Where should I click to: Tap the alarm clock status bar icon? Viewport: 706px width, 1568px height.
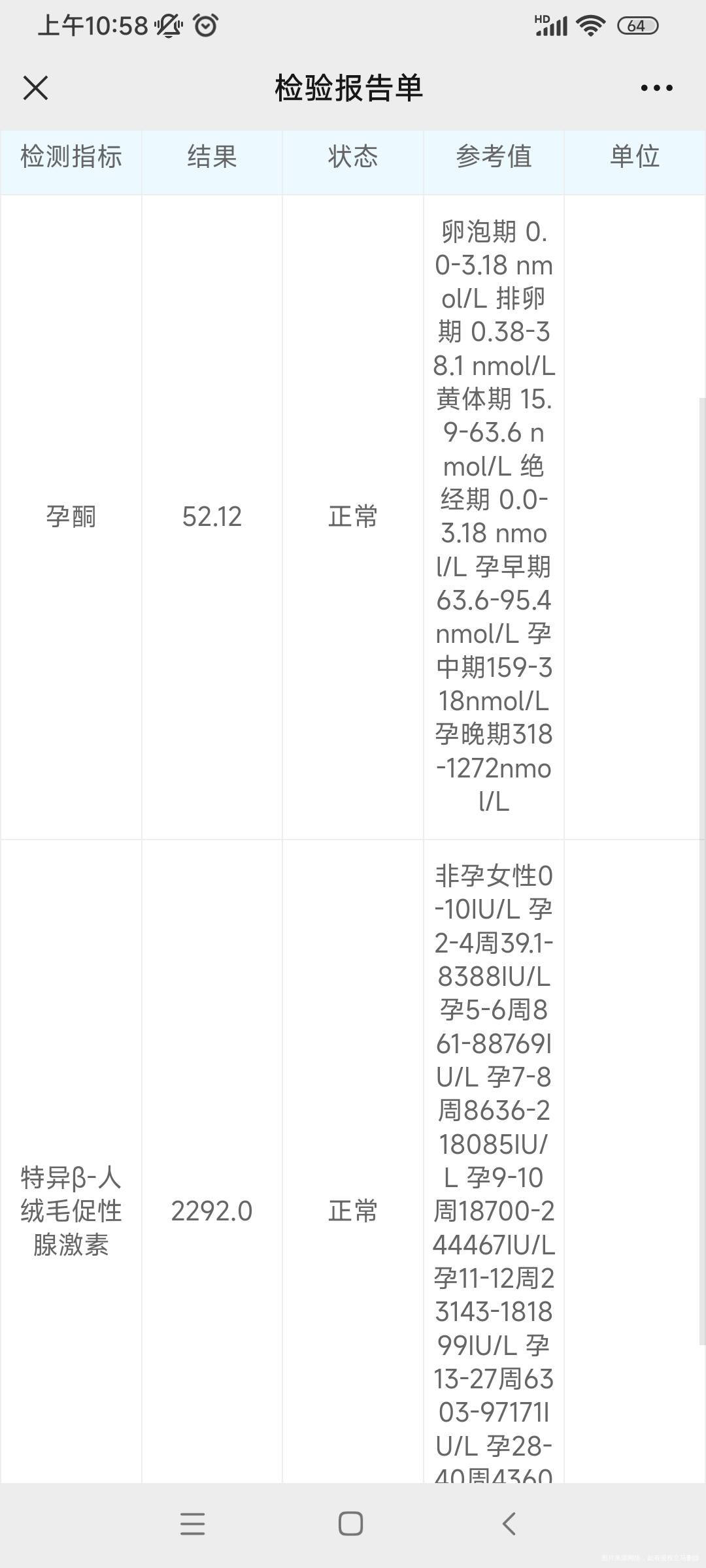tap(205, 26)
